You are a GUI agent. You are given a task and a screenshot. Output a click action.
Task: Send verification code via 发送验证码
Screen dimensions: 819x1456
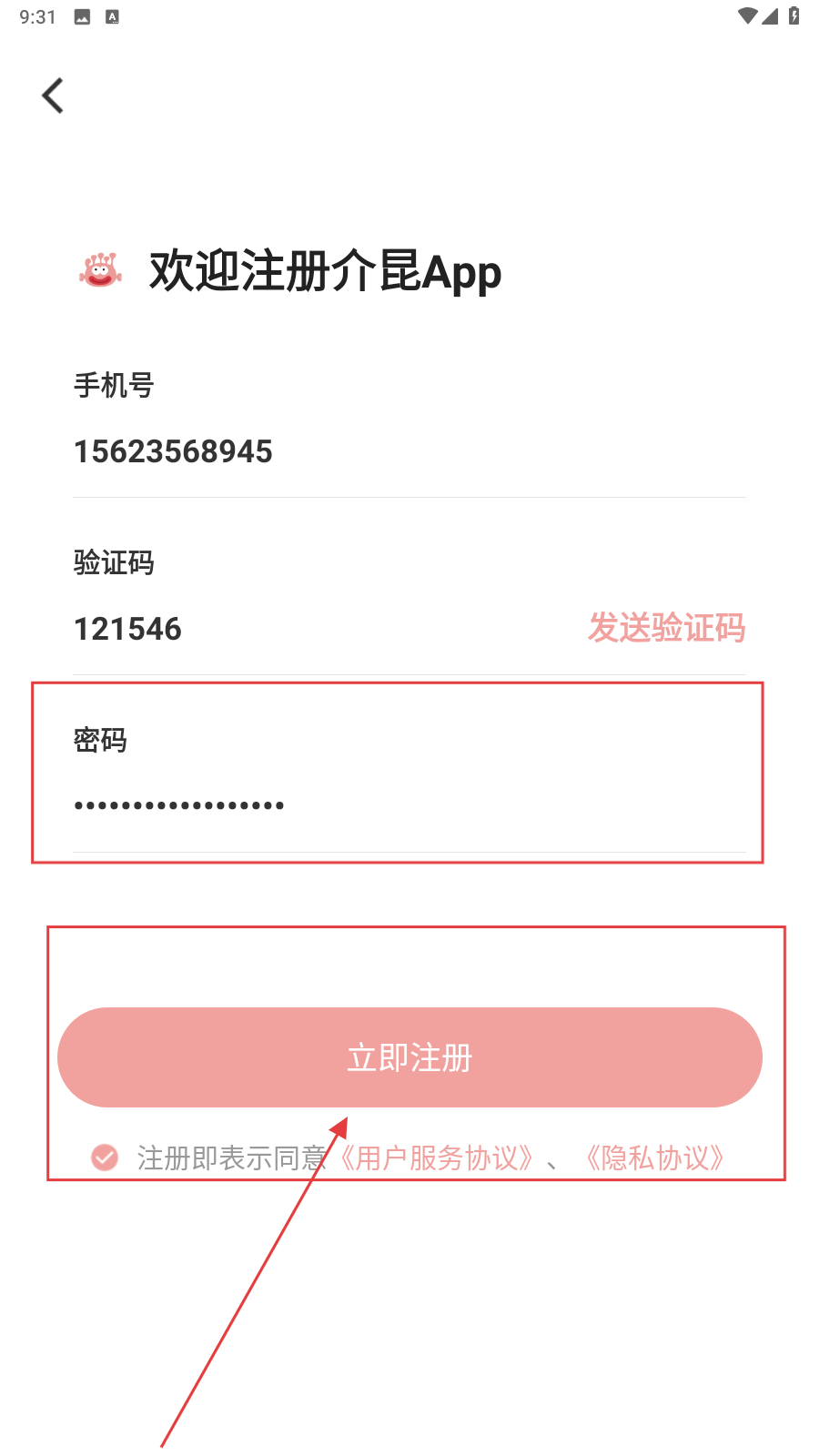[666, 628]
